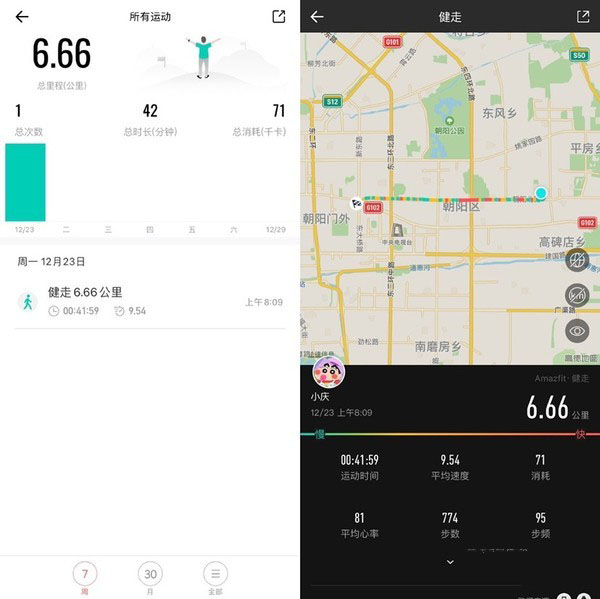Screen dimensions: 600x599
Task: Toggle the route track overlay button
Action: [577, 295]
